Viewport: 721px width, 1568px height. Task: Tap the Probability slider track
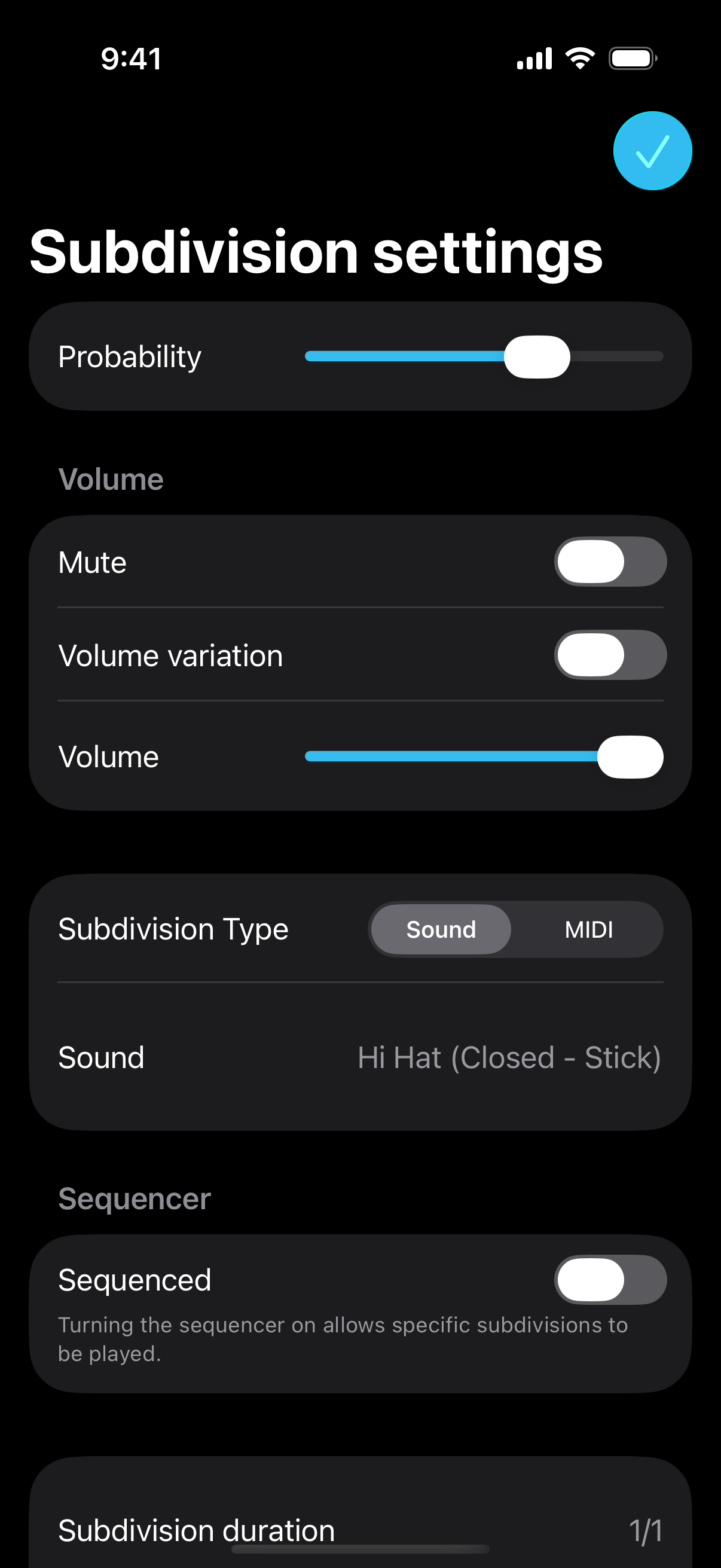[484, 356]
